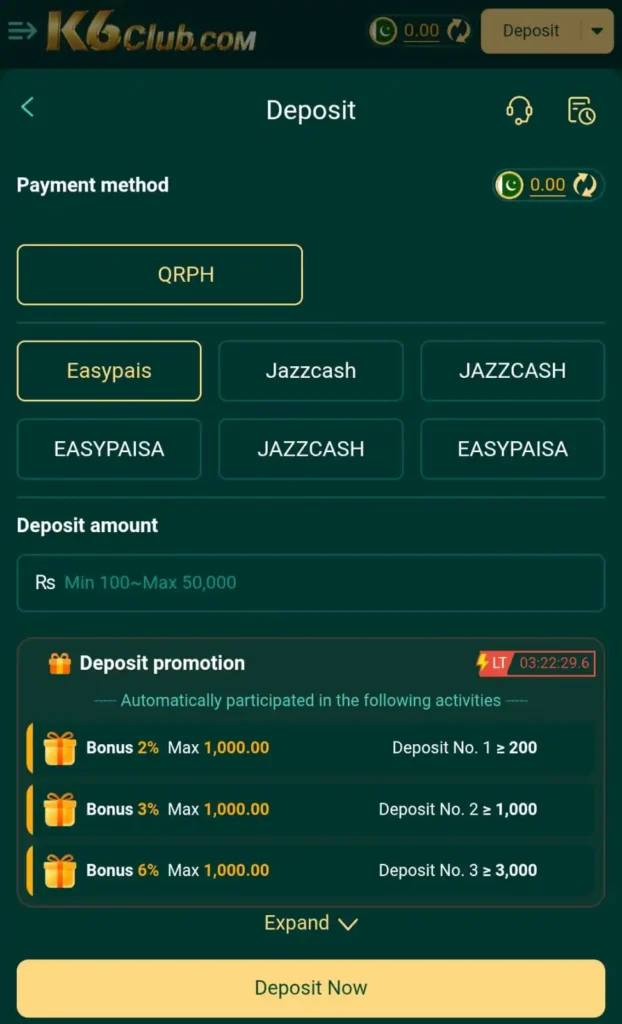
Task: Expand the deposit promotion list
Action: [311, 923]
